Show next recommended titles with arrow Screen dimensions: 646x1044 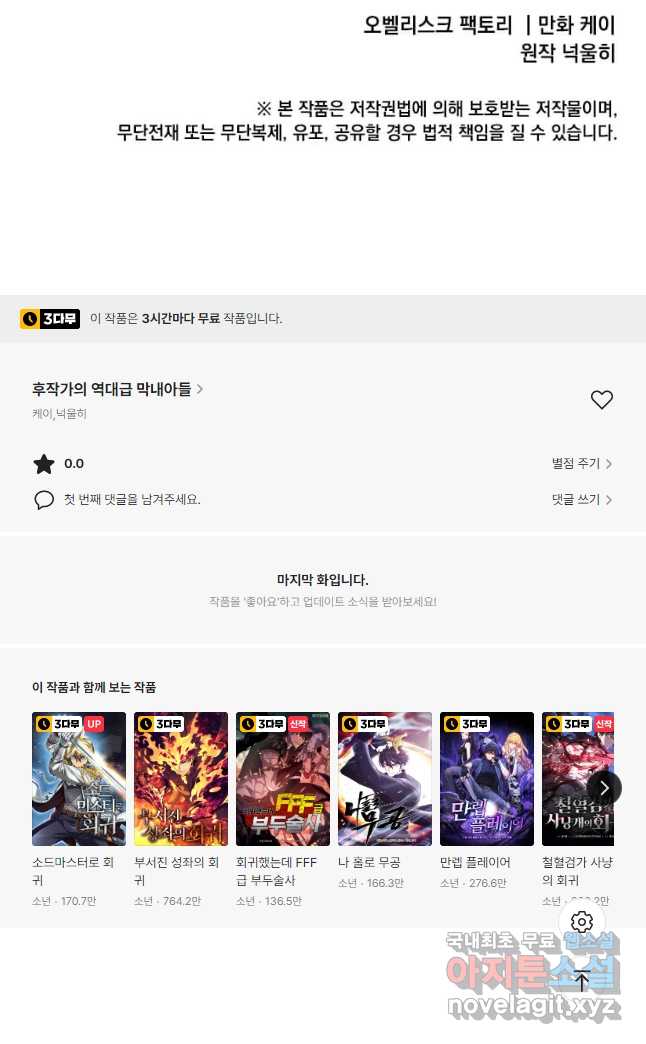[604, 788]
